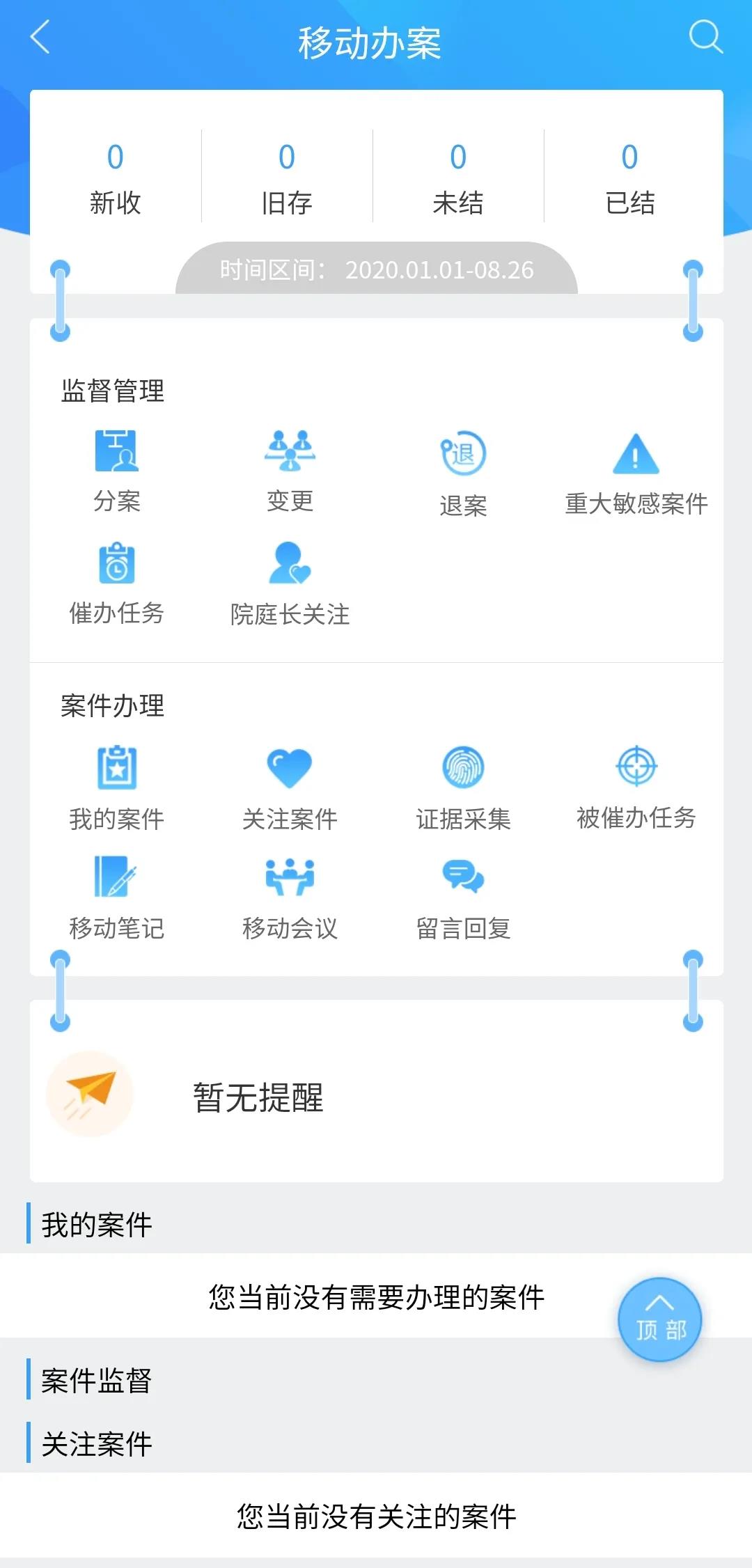Open the search magnifier icon
Viewport: 752px width, 1568px height.
point(705,36)
